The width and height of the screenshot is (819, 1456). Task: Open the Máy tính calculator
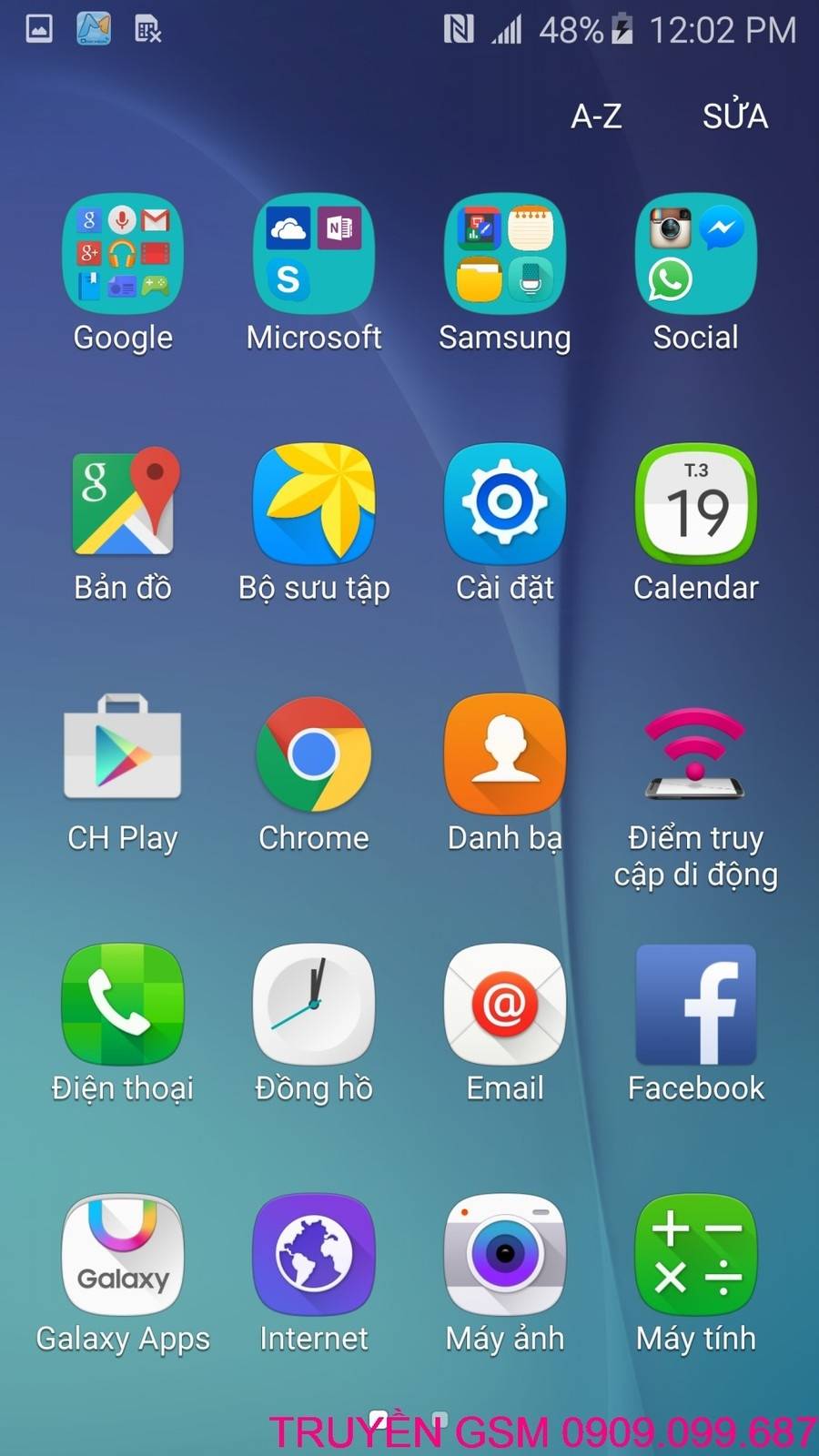click(696, 1254)
